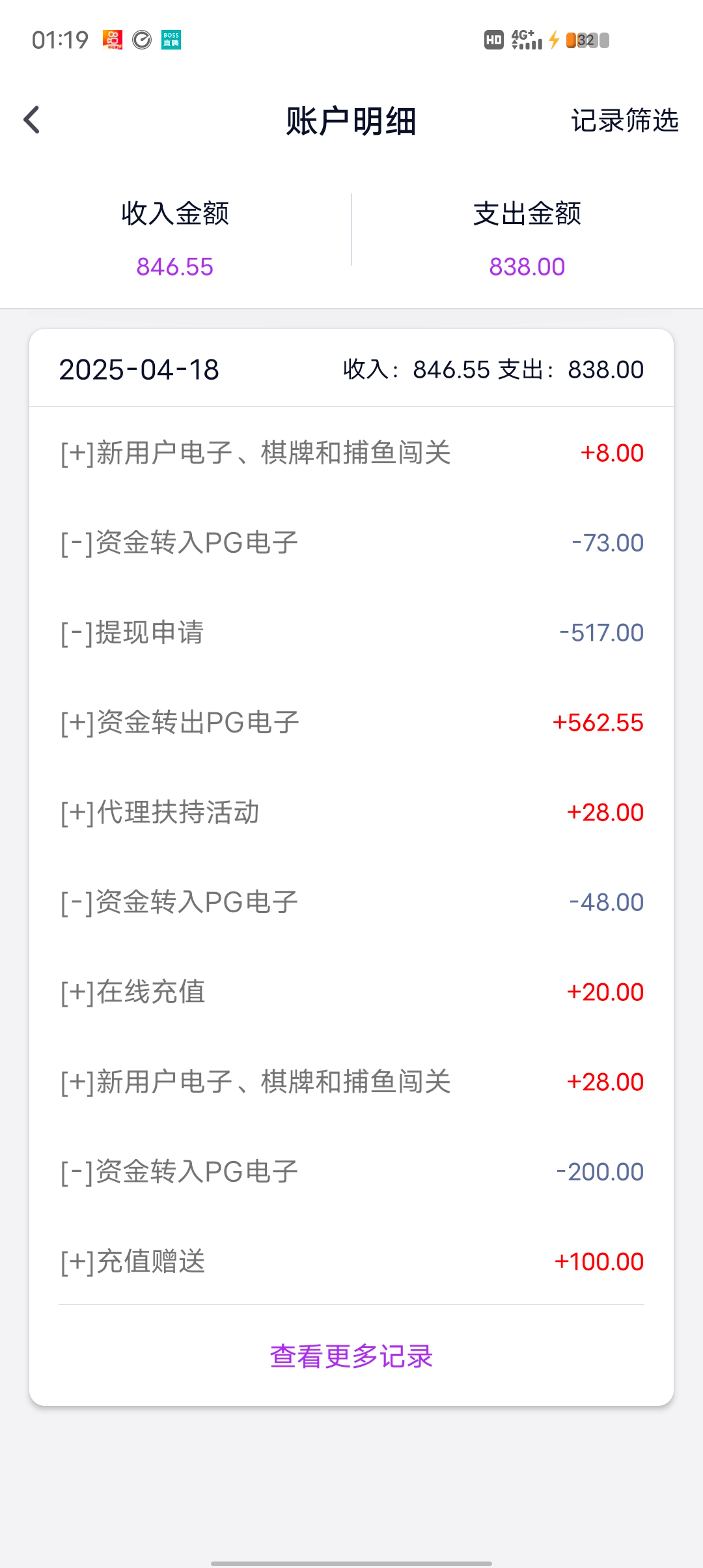Open 记录筛选 record filter
703x1568 pixels.
pyautogui.click(x=624, y=120)
